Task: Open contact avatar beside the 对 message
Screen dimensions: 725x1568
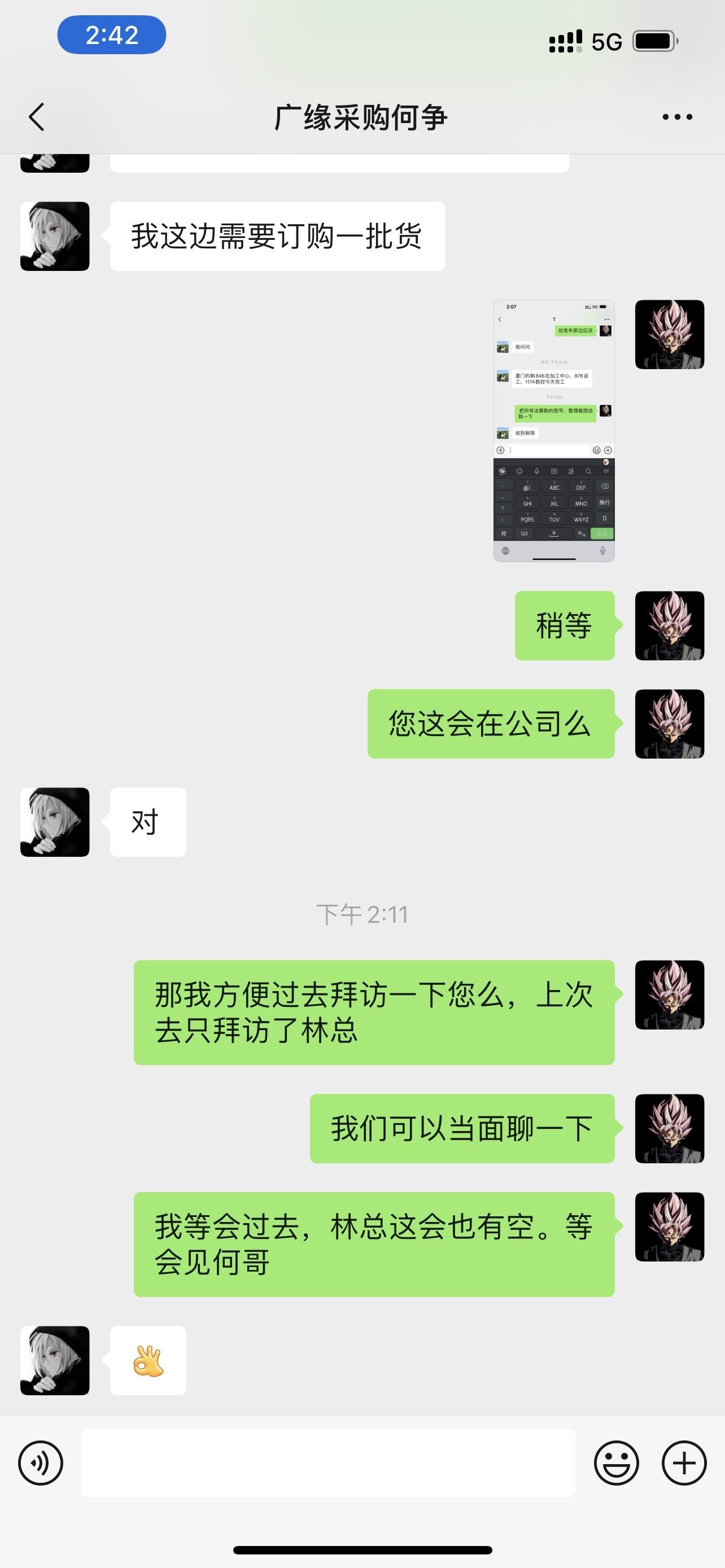Action: pos(55,822)
